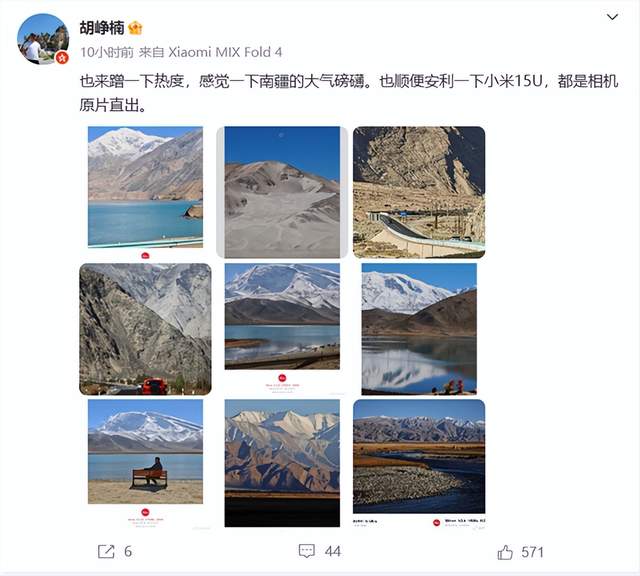Open the photo of person on bench
Screen dimensions: 640x576
click(145, 462)
